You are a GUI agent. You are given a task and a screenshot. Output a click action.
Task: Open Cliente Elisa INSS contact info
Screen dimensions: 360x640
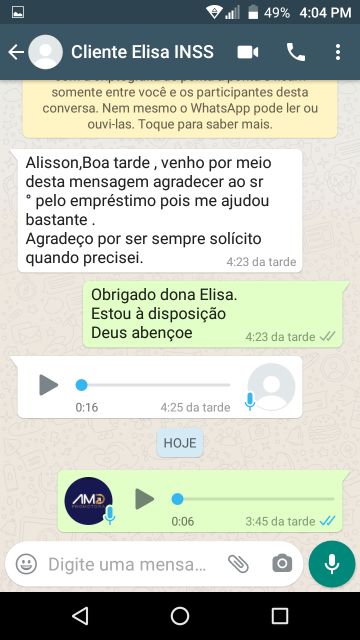(142, 52)
